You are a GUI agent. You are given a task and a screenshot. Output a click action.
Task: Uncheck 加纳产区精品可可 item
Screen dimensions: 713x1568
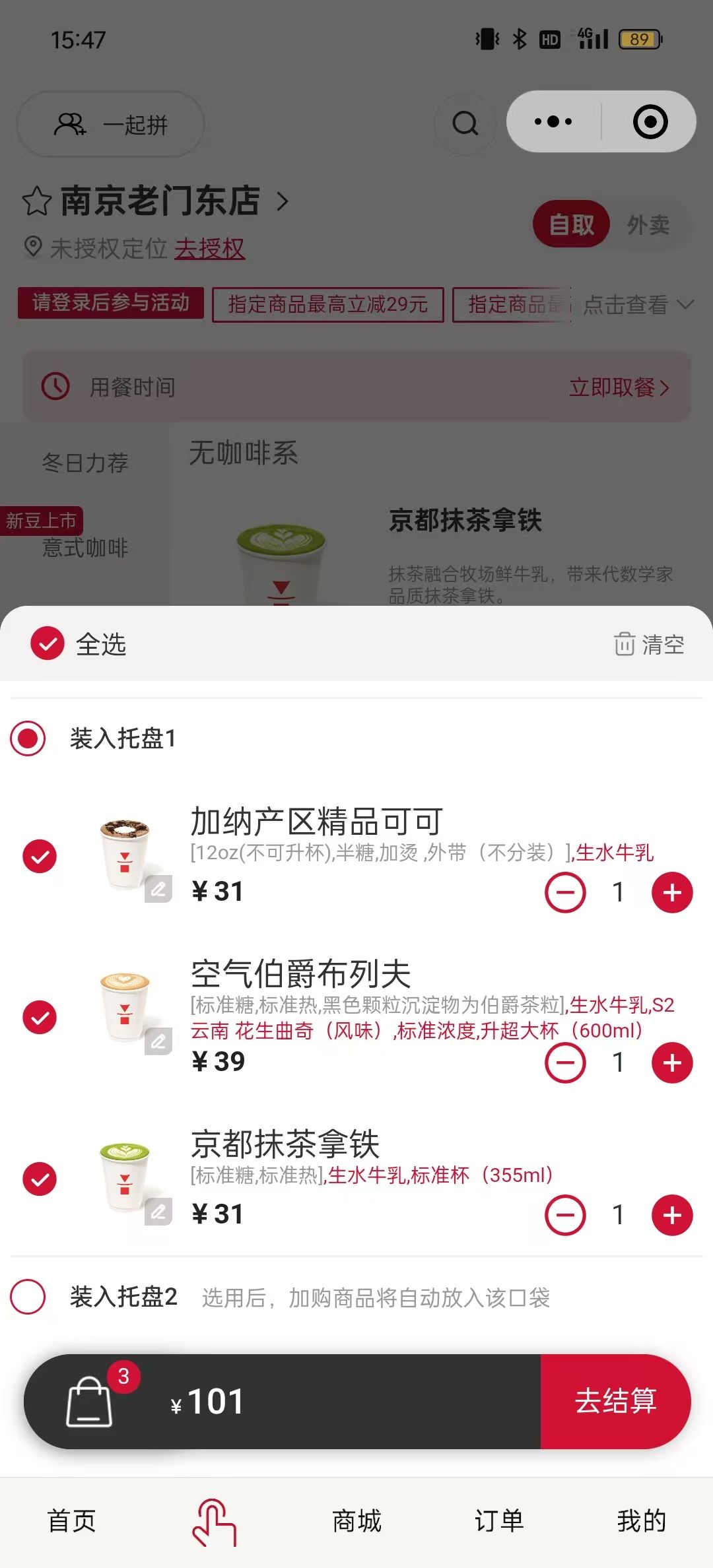point(40,857)
